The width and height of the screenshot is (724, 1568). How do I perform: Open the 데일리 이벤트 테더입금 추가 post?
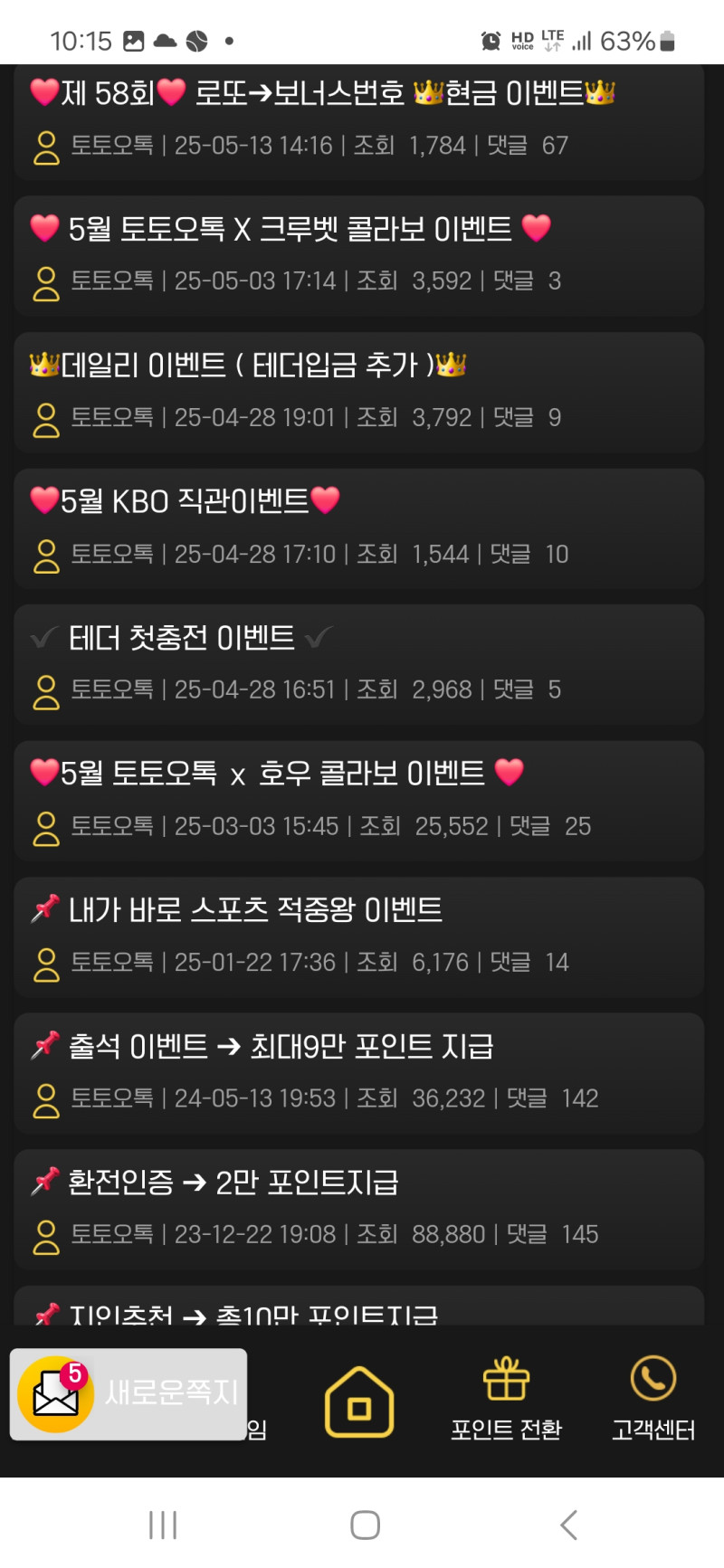pos(248,366)
